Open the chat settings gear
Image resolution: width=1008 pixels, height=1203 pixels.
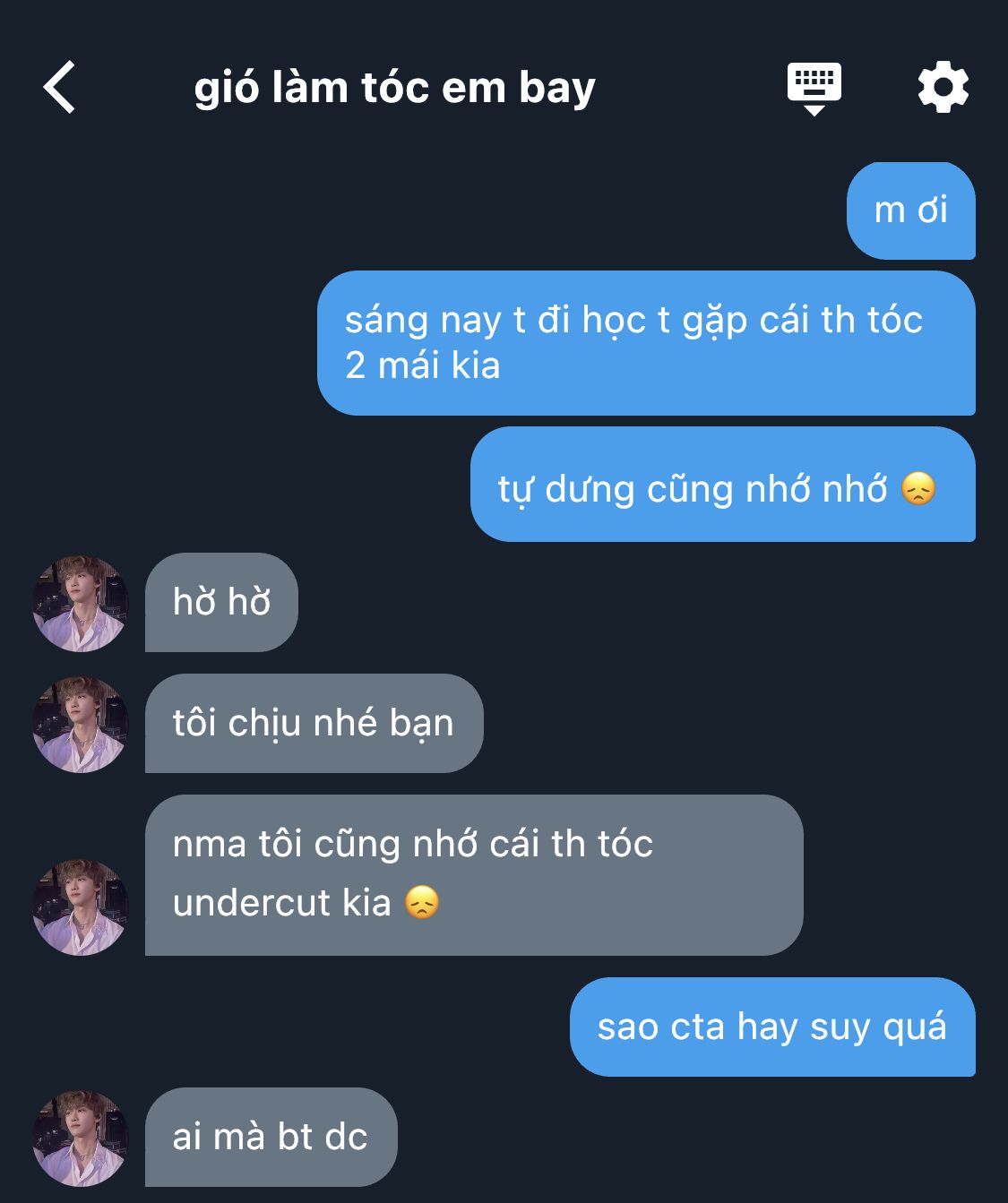[x=943, y=87]
